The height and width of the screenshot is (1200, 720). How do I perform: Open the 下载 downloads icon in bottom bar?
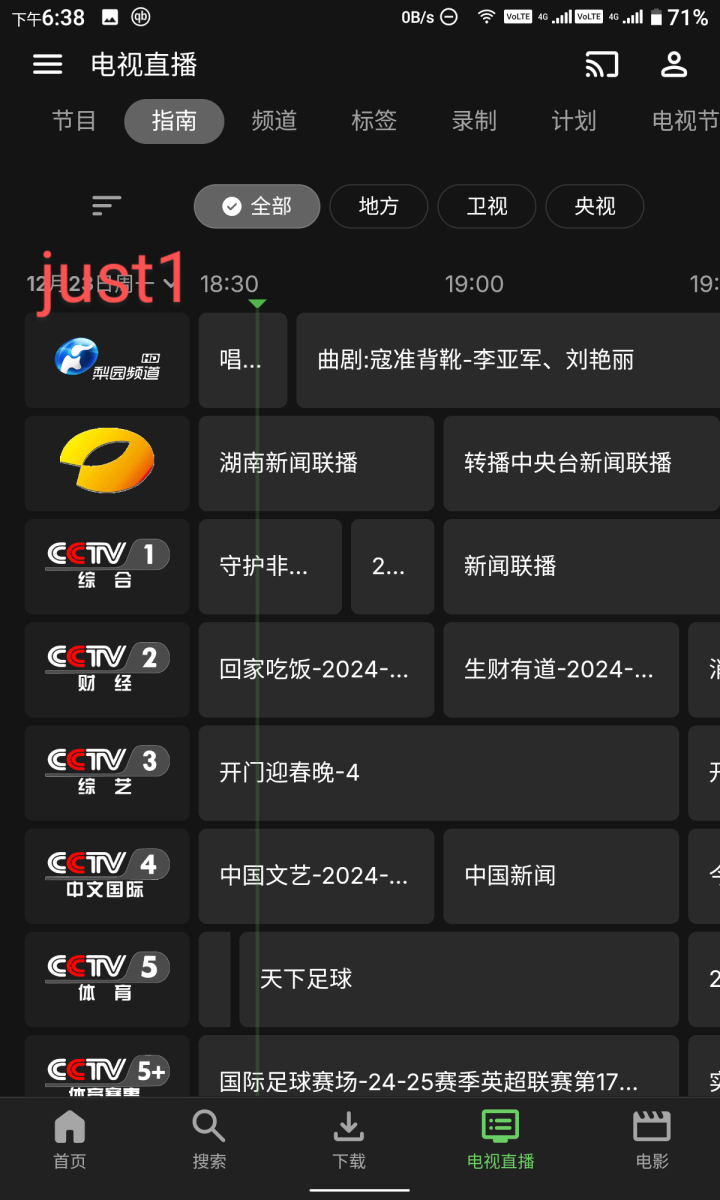tap(347, 1136)
